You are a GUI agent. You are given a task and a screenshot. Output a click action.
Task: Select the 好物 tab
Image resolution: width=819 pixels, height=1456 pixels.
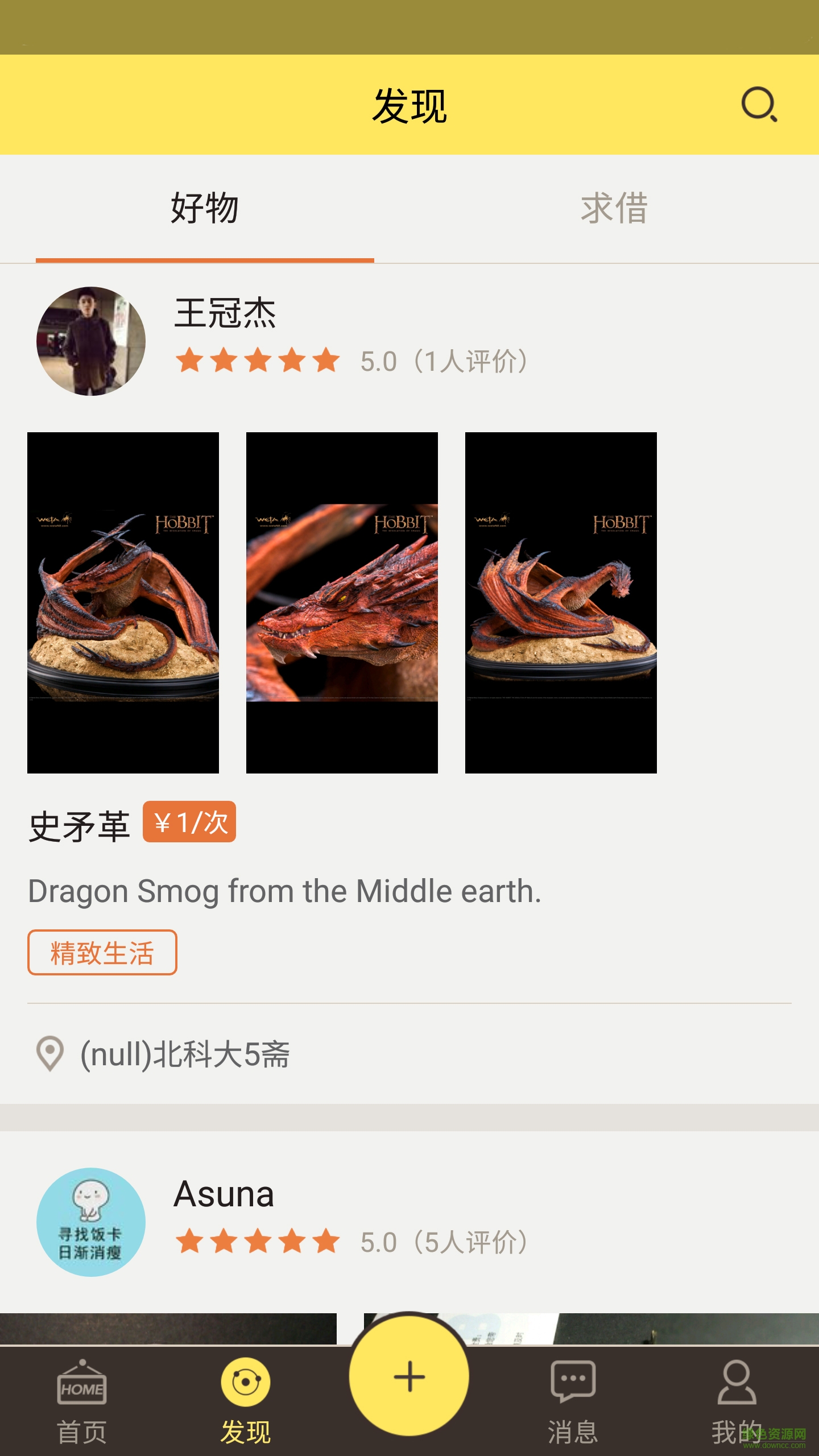point(205,210)
